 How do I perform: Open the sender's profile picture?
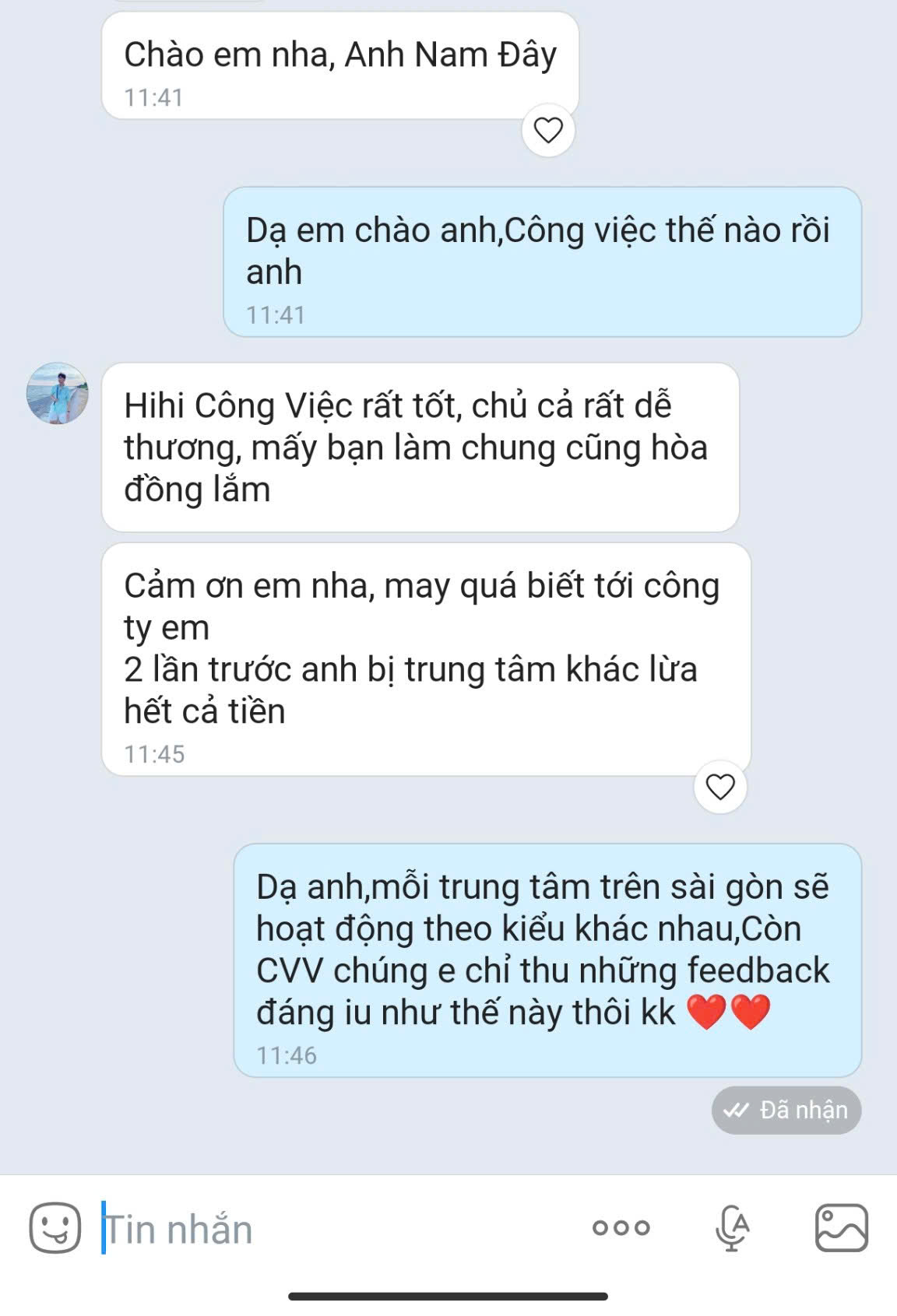coord(58,393)
